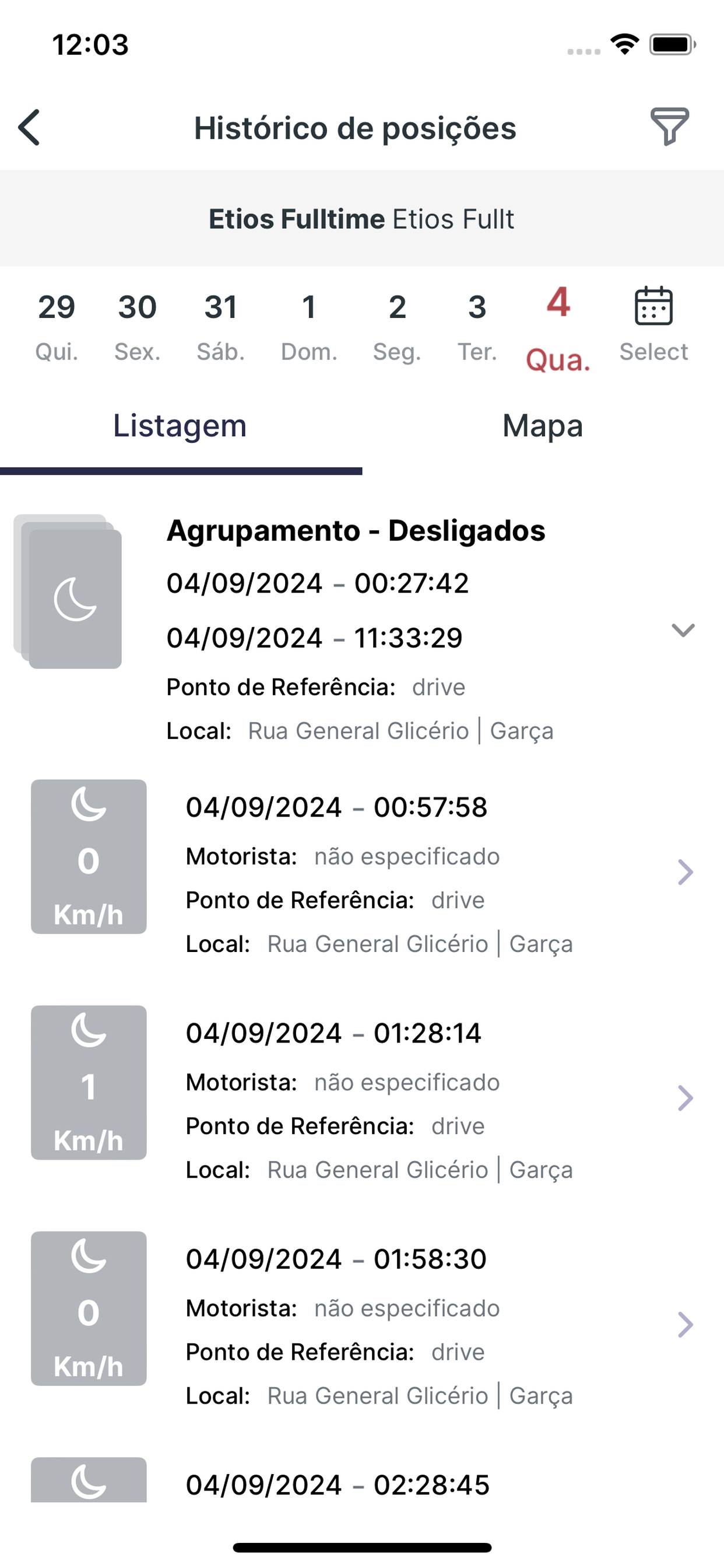
Task: Pick day 1 Dom.
Action: (309, 327)
